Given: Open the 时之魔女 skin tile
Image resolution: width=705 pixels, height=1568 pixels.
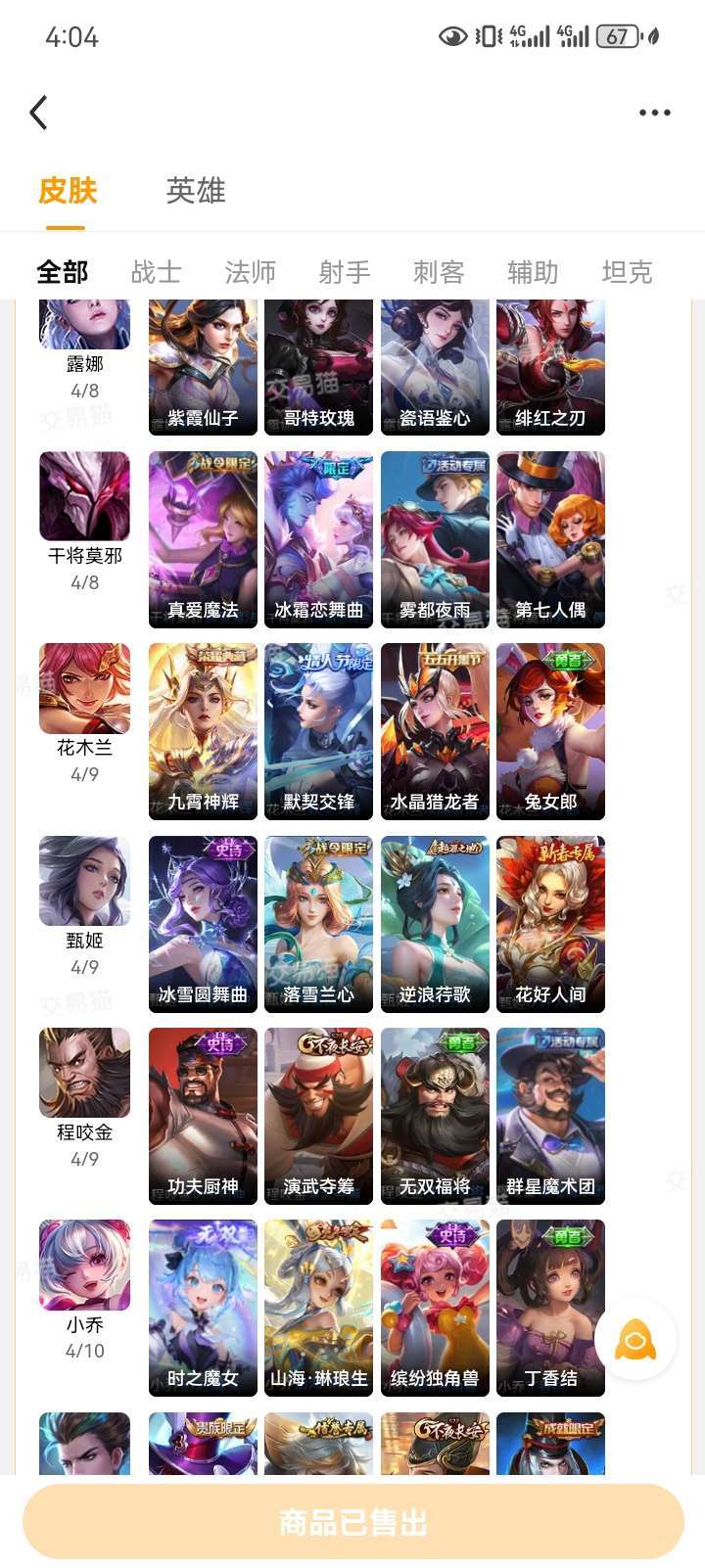Looking at the screenshot, I should [203, 1308].
